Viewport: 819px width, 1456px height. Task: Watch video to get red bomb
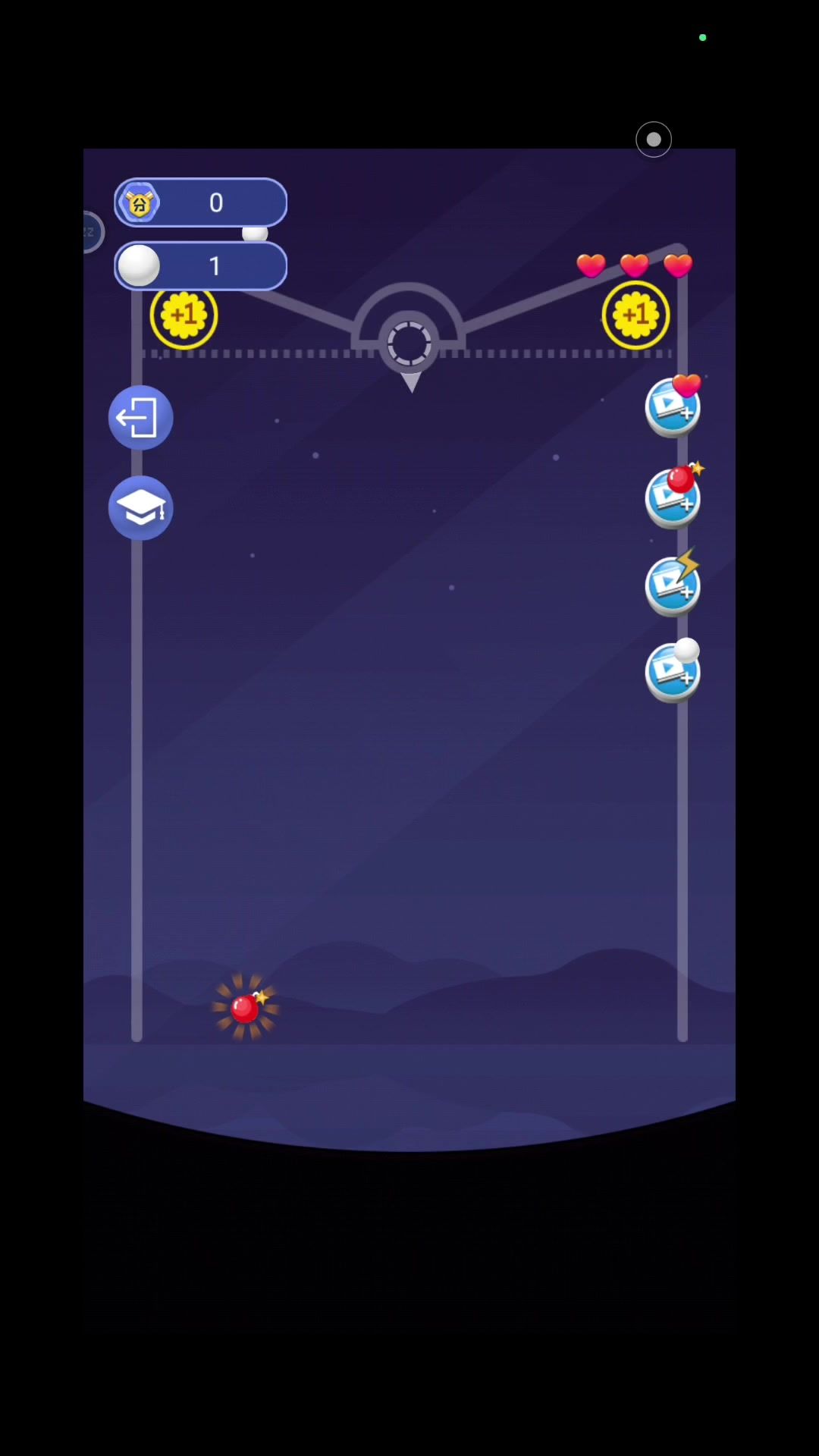coord(673,497)
